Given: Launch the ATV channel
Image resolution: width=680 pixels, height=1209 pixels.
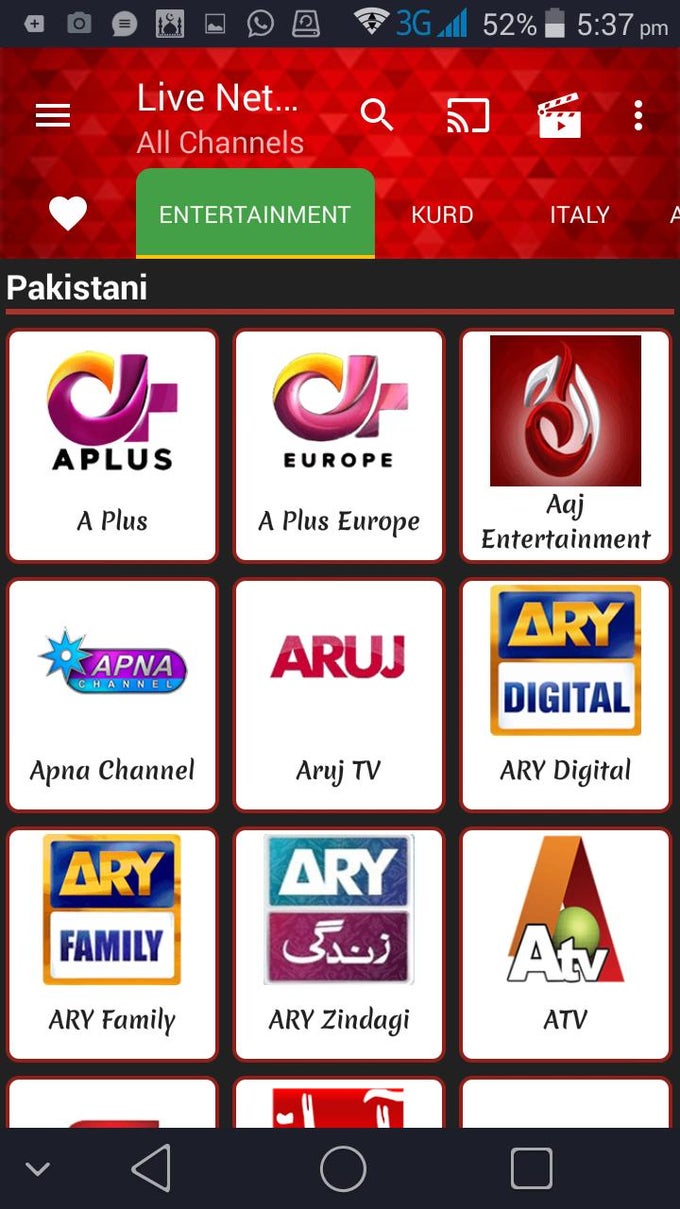Looking at the screenshot, I should click(565, 944).
